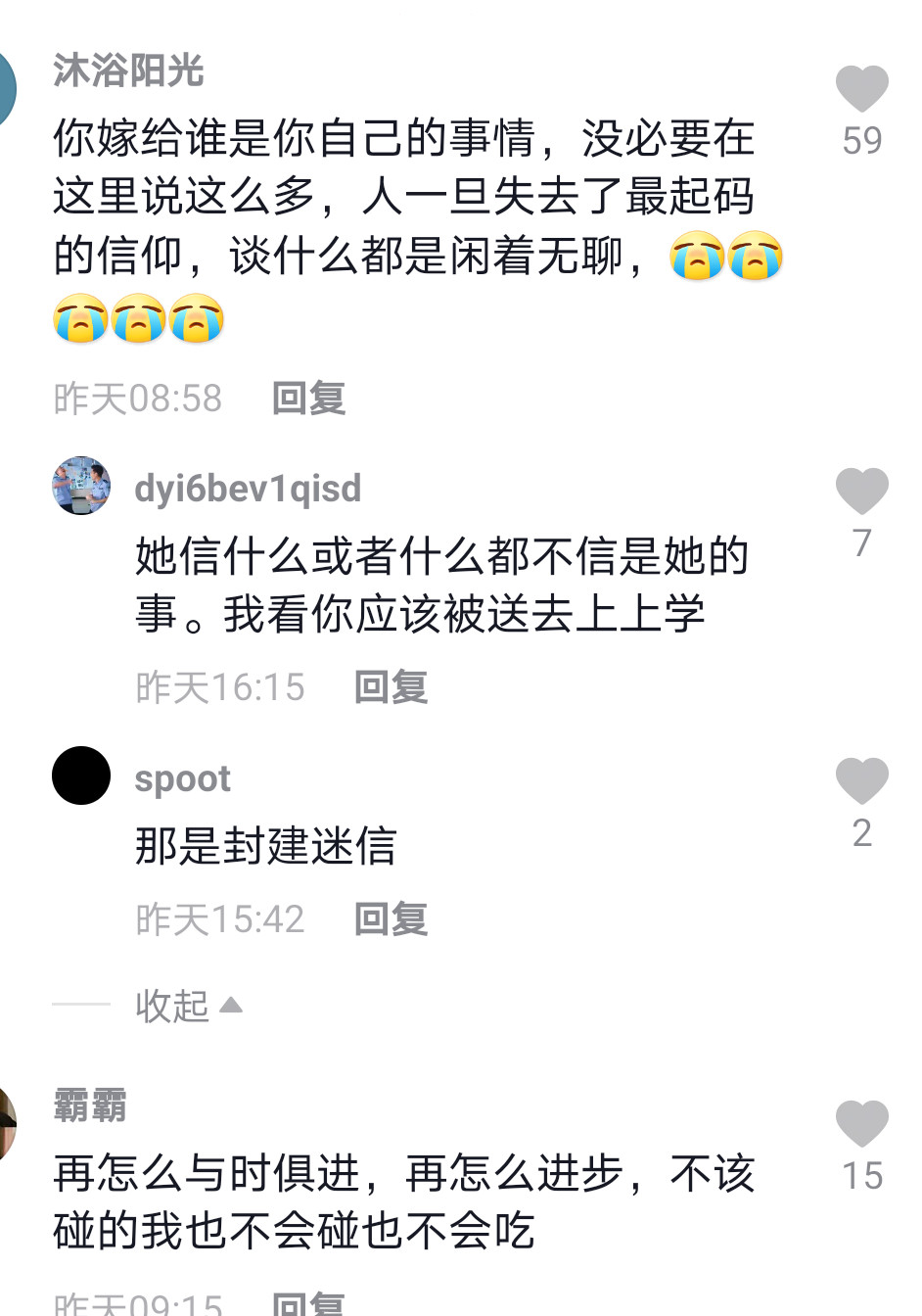Like 沐浴阳光's comment

pyautogui.click(x=861, y=90)
